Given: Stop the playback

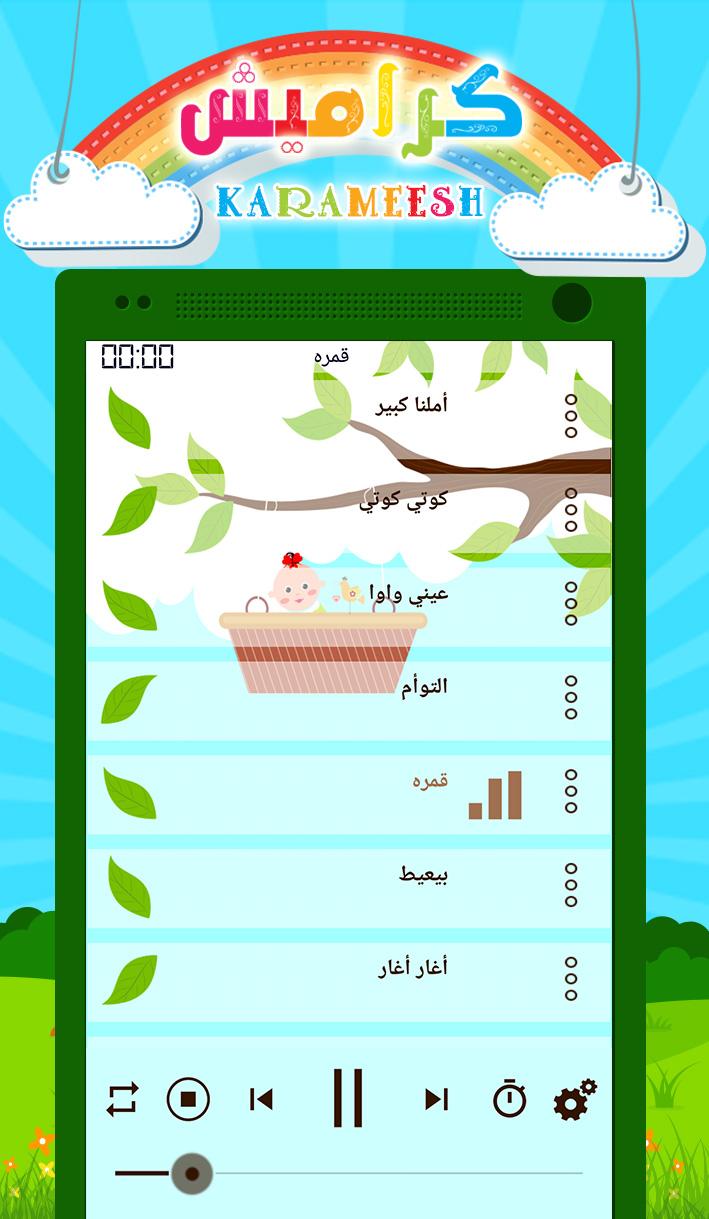Looking at the screenshot, I should (188, 1099).
